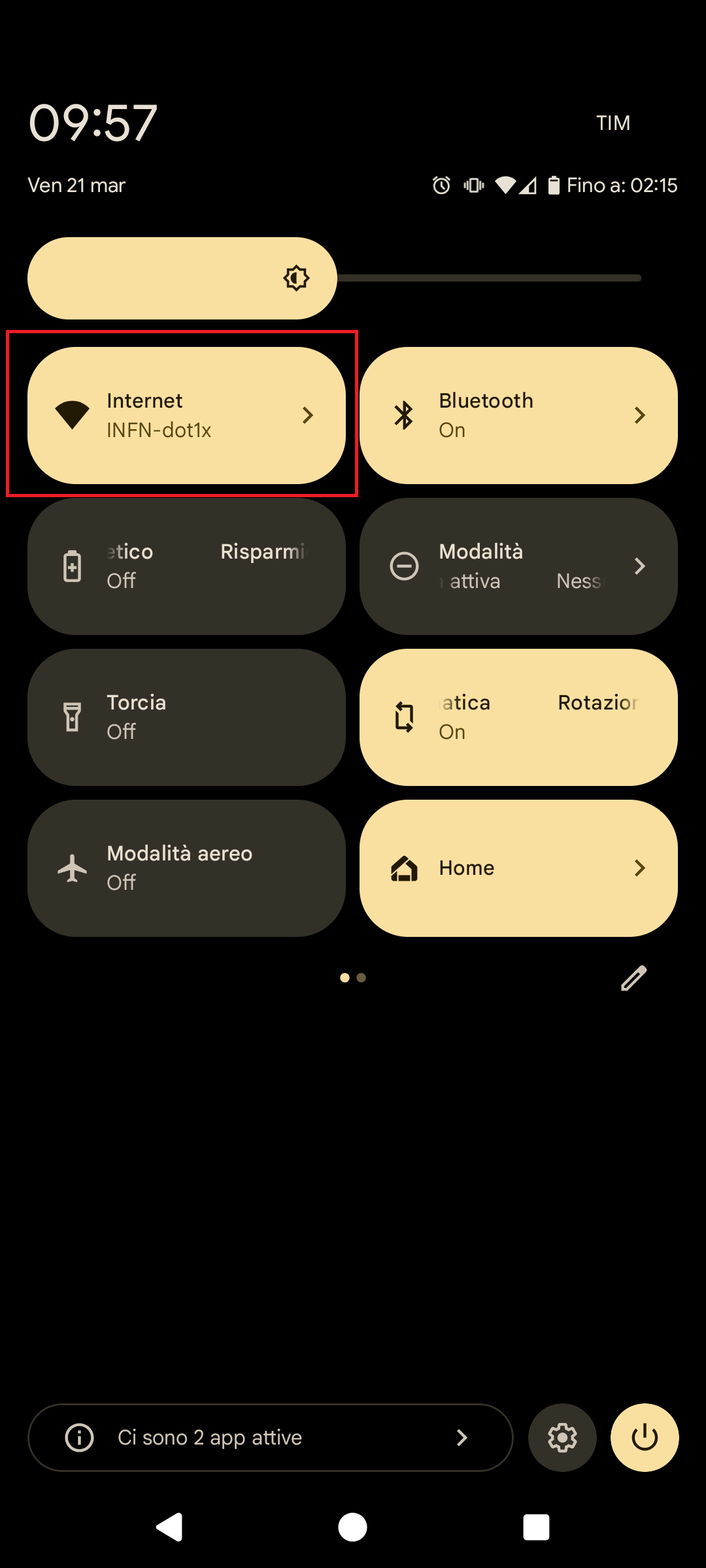
Task: Toggle the battery saver tile
Action: (x=186, y=566)
